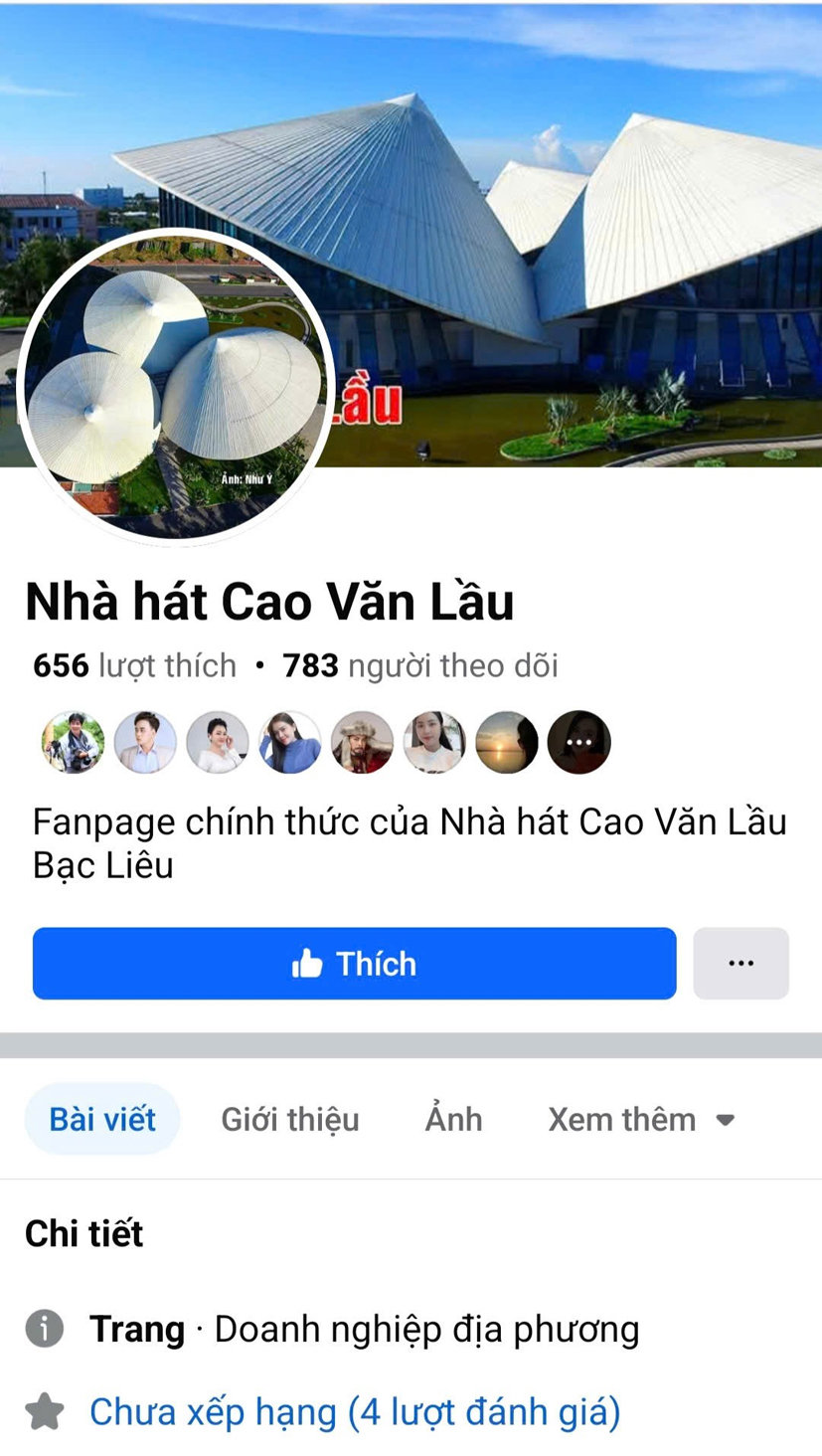Open the 4 lượt đánh giá ratings link

click(354, 1411)
